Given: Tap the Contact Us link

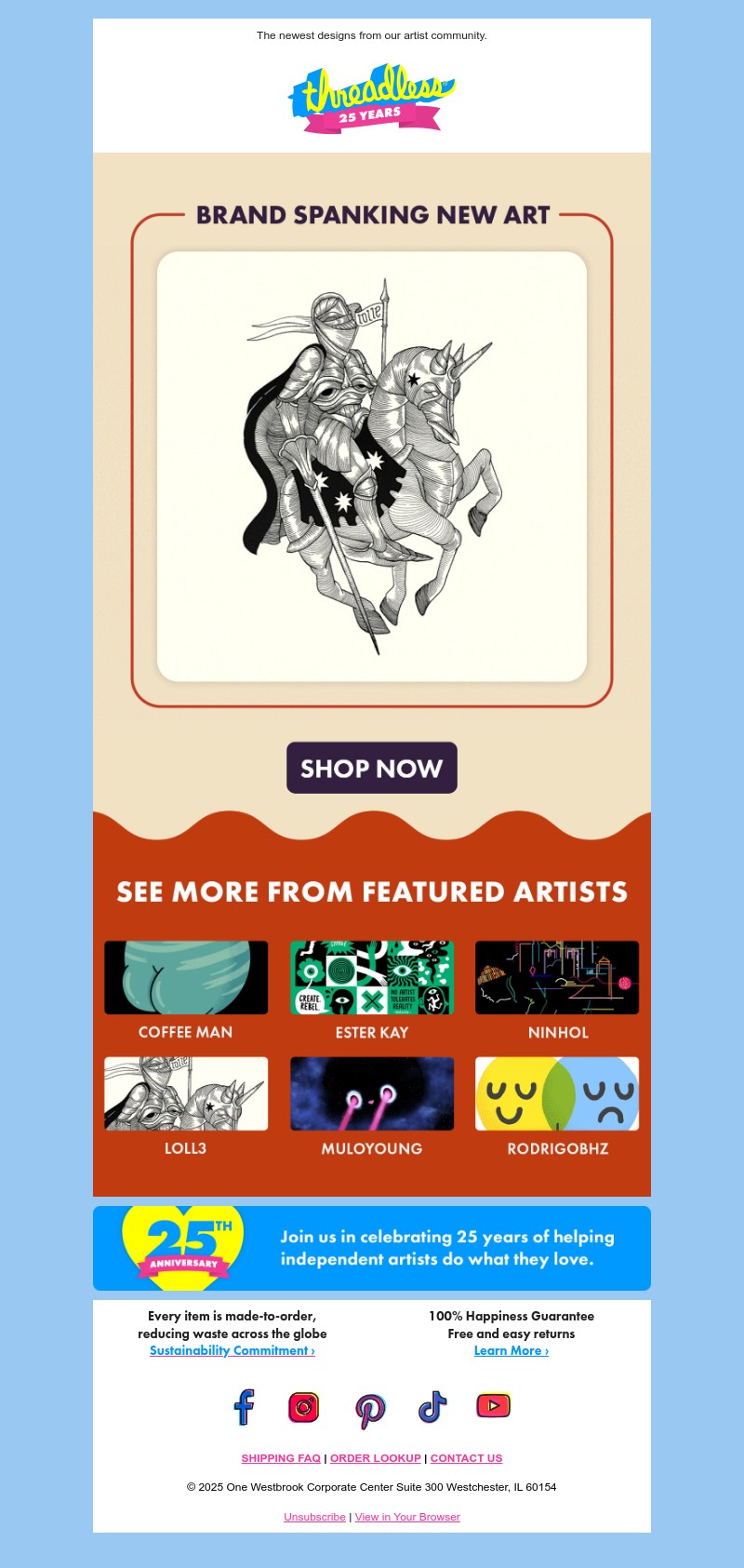Looking at the screenshot, I should point(466,1458).
